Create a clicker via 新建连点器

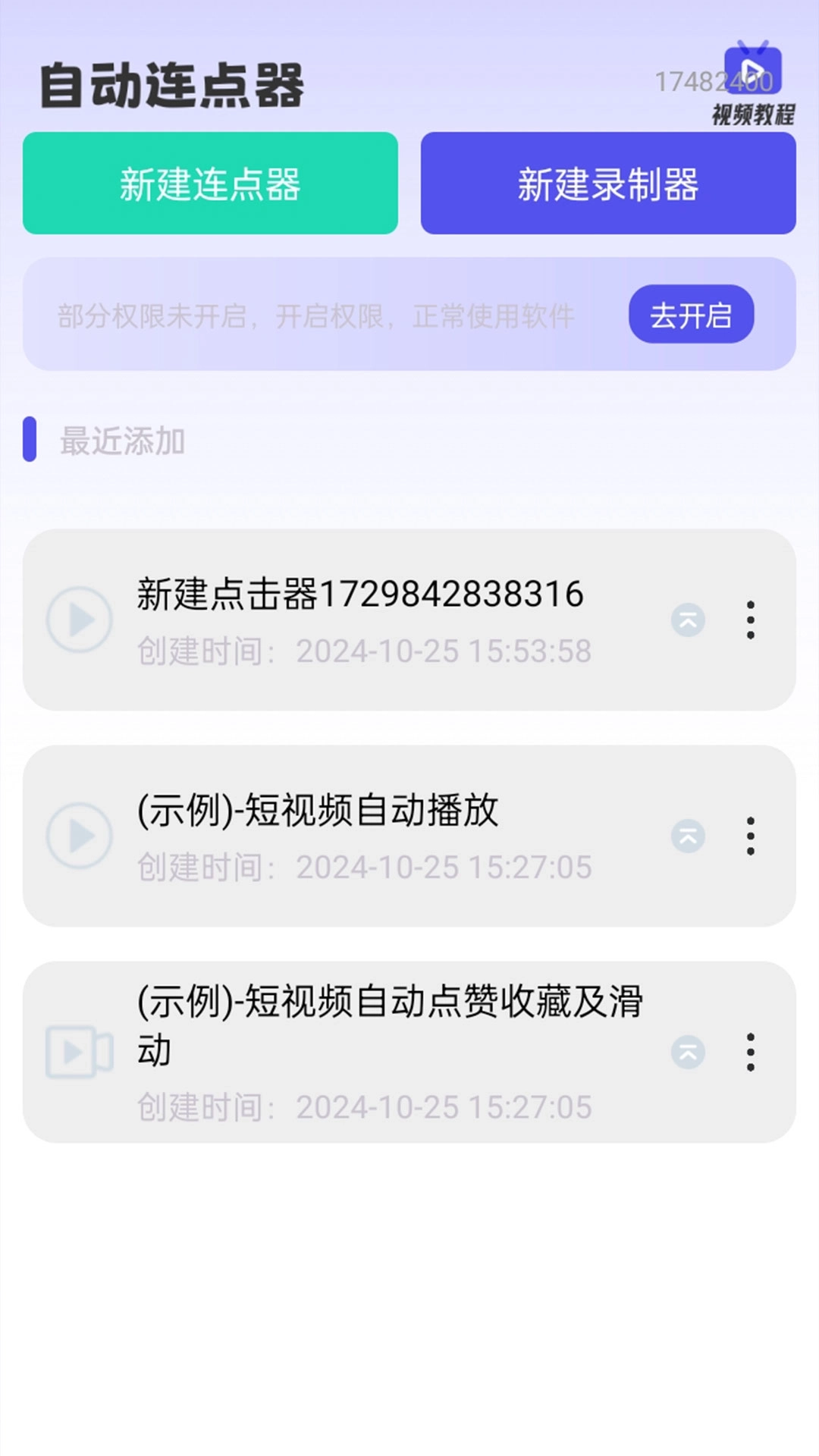pyautogui.click(x=210, y=183)
